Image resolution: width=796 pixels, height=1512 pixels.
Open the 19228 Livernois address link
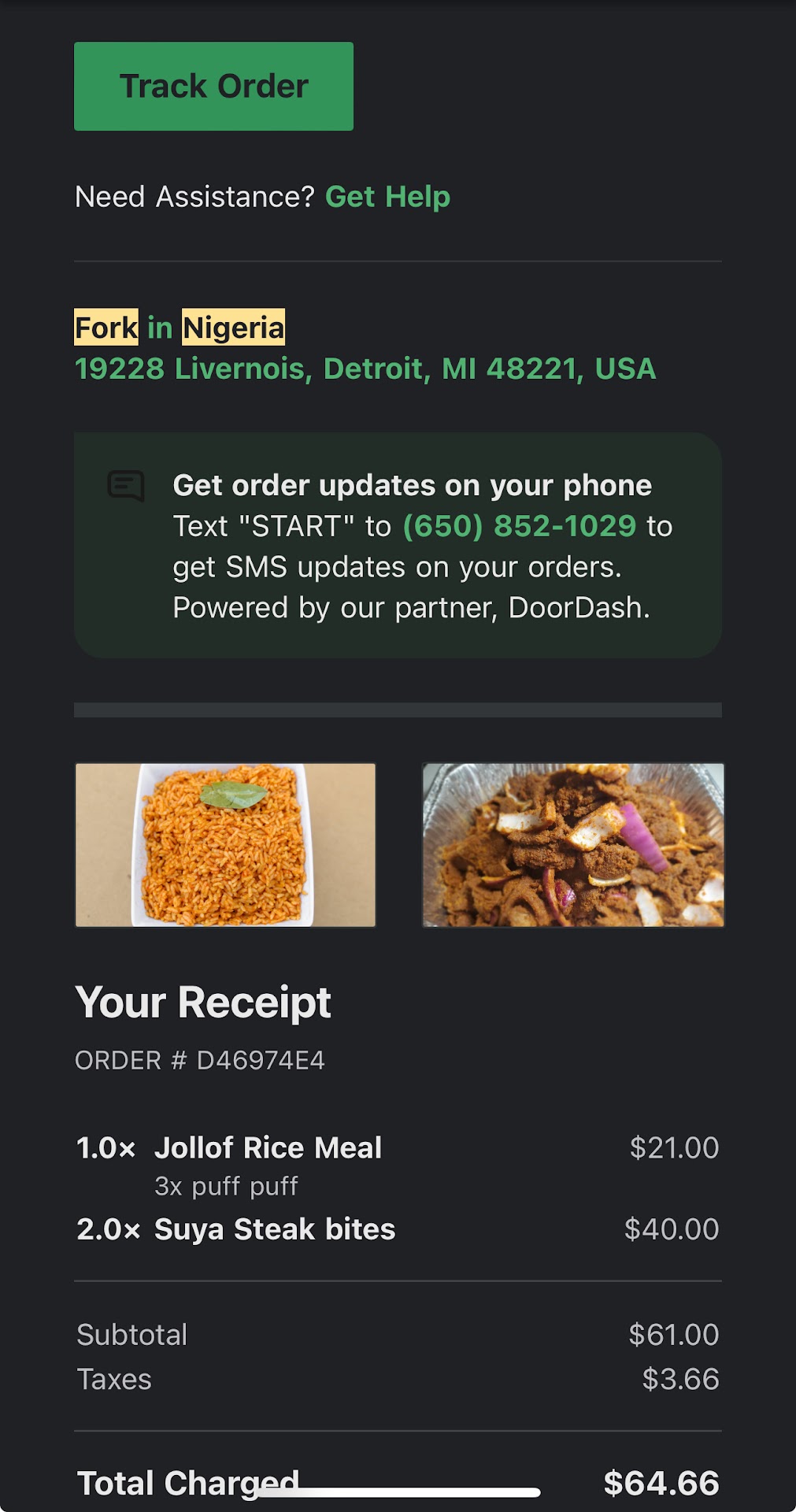click(365, 369)
